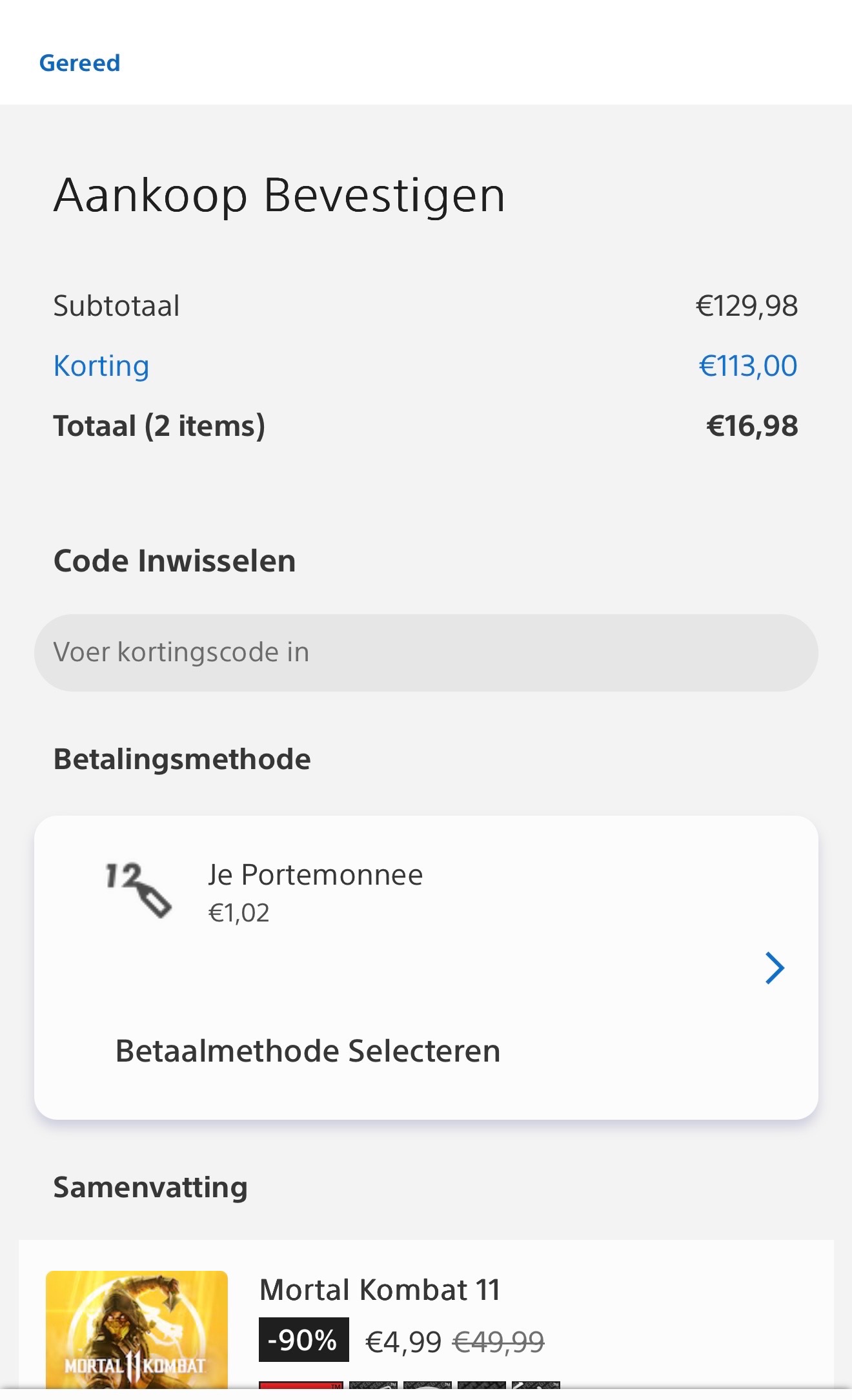Click the €1,02 wallet balance
The height and width of the screenshot is (1400, 852).
239,912
